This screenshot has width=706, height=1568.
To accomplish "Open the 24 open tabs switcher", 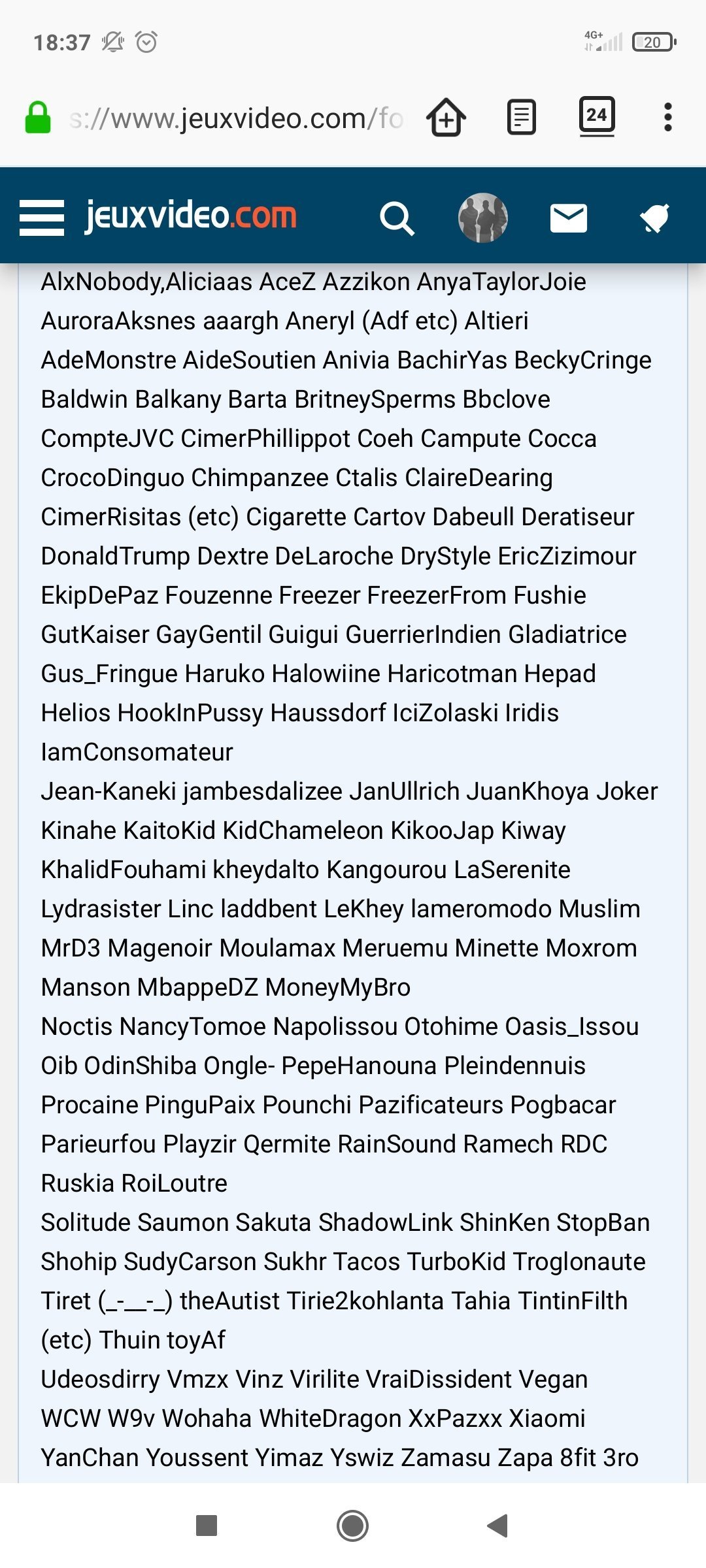I will click(x=597, y=116).
